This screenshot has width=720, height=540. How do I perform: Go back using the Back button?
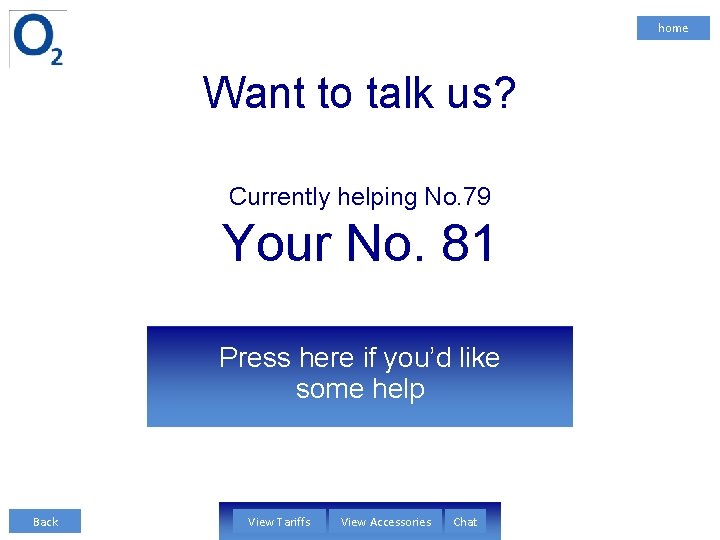pos(45,521)
